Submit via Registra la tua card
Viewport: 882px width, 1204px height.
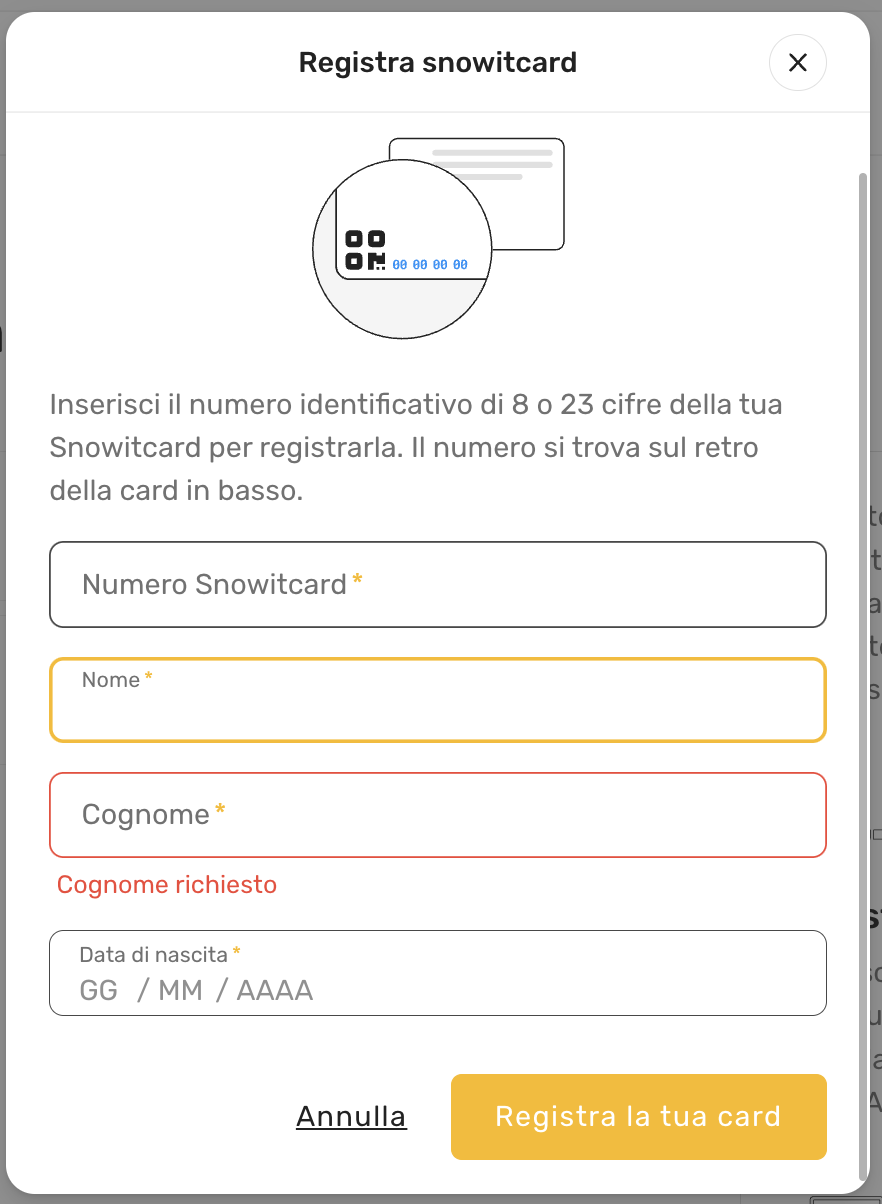pos(638,1117)
